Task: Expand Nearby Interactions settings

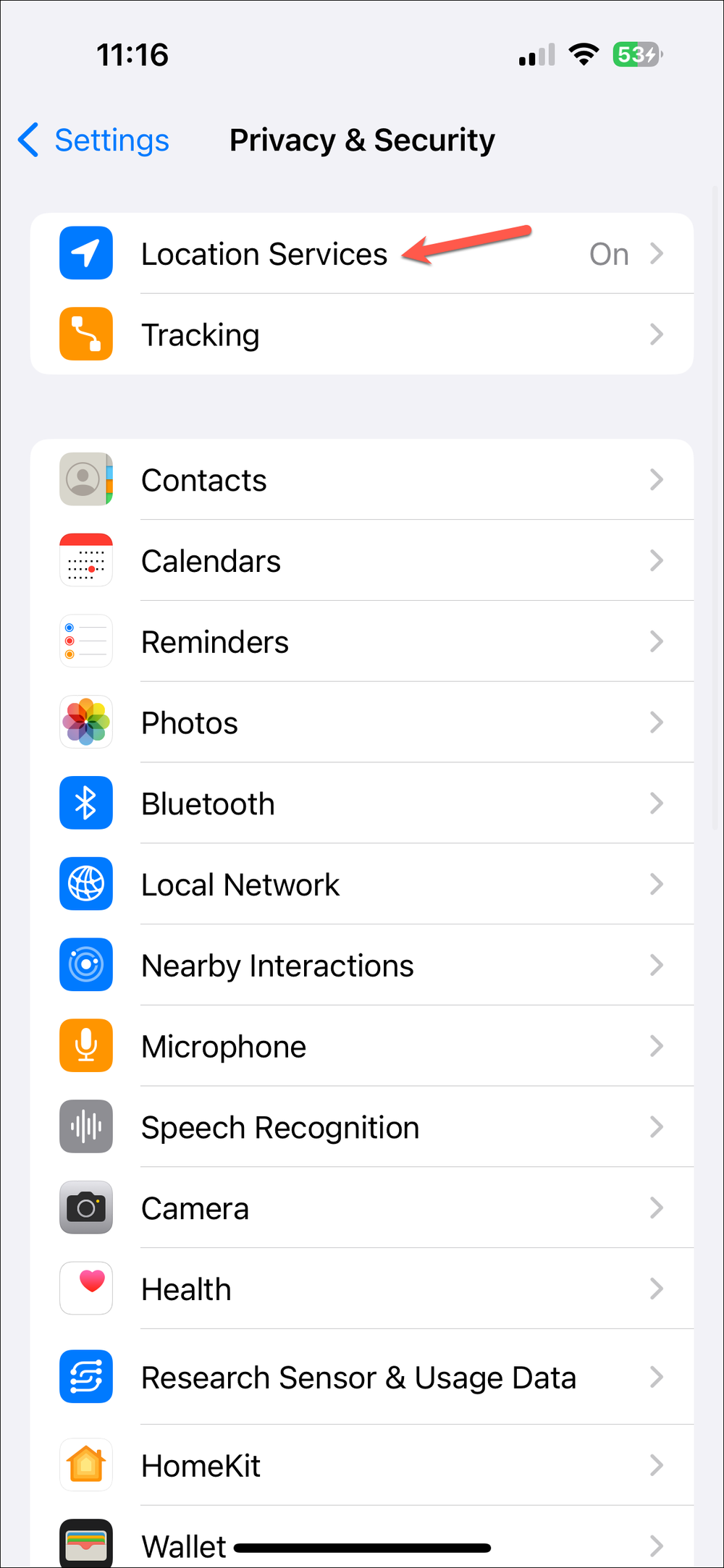Action: tap(362, 965)
